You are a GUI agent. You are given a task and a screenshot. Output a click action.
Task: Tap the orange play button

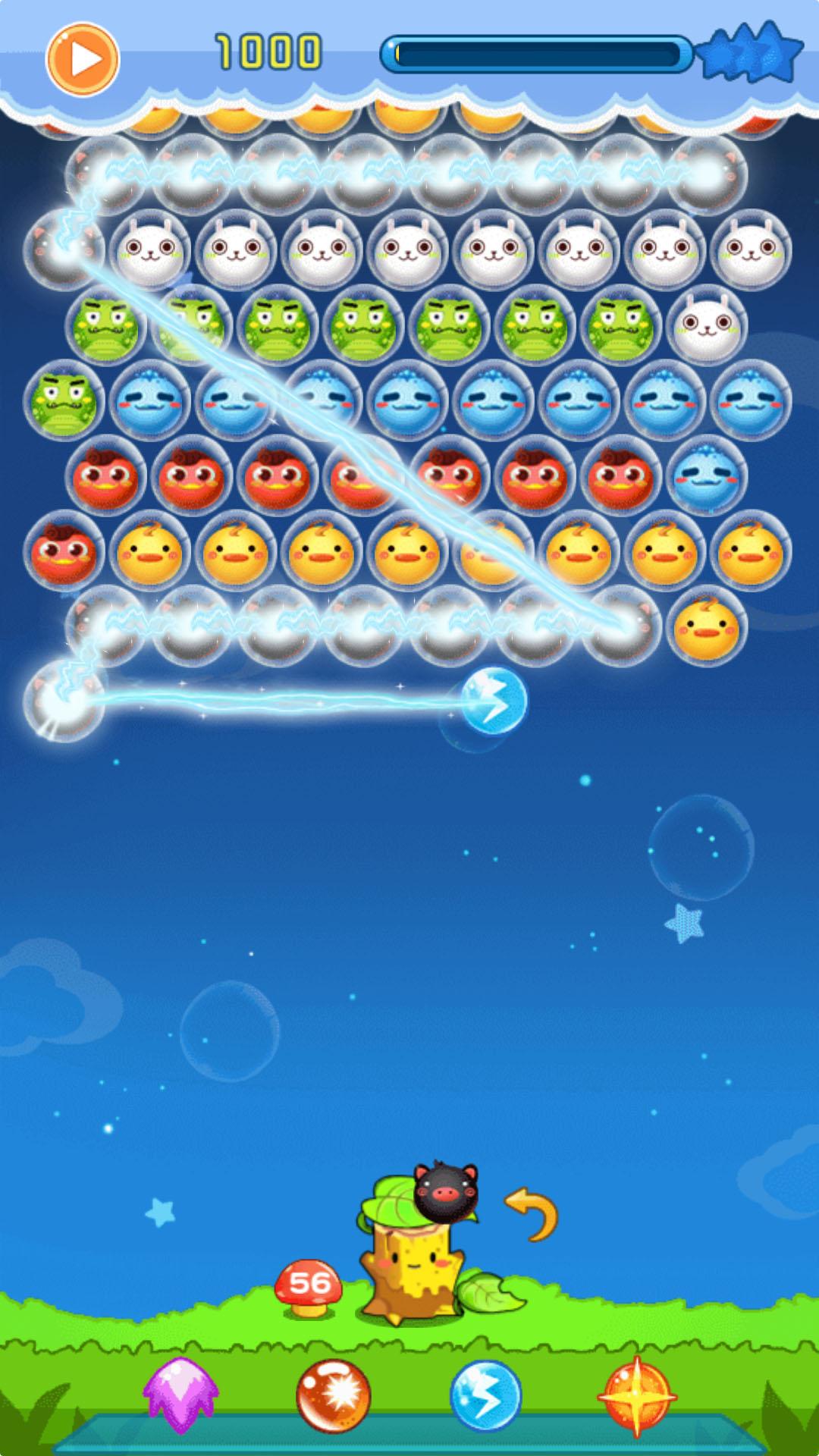(x=83, y=59)
